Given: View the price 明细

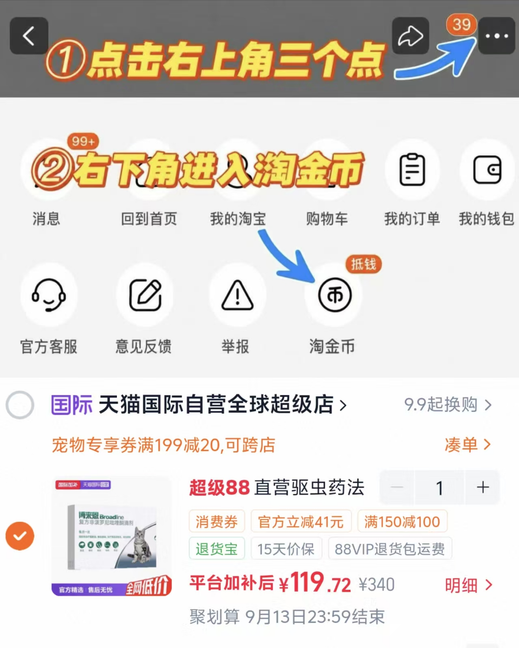Looking at the screenshot, I should coord(469,585).
